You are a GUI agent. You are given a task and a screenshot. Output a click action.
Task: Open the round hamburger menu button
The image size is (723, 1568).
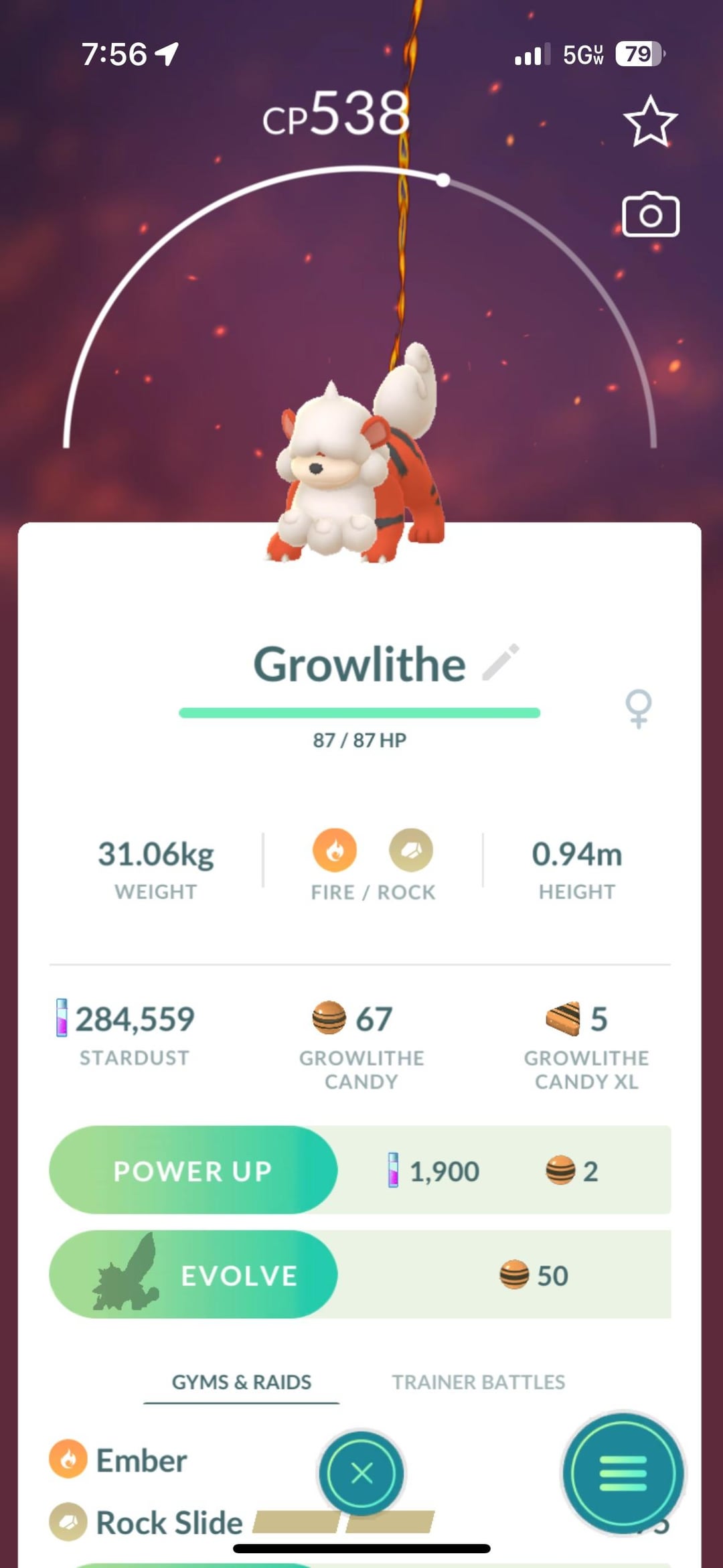point(623,1473)
